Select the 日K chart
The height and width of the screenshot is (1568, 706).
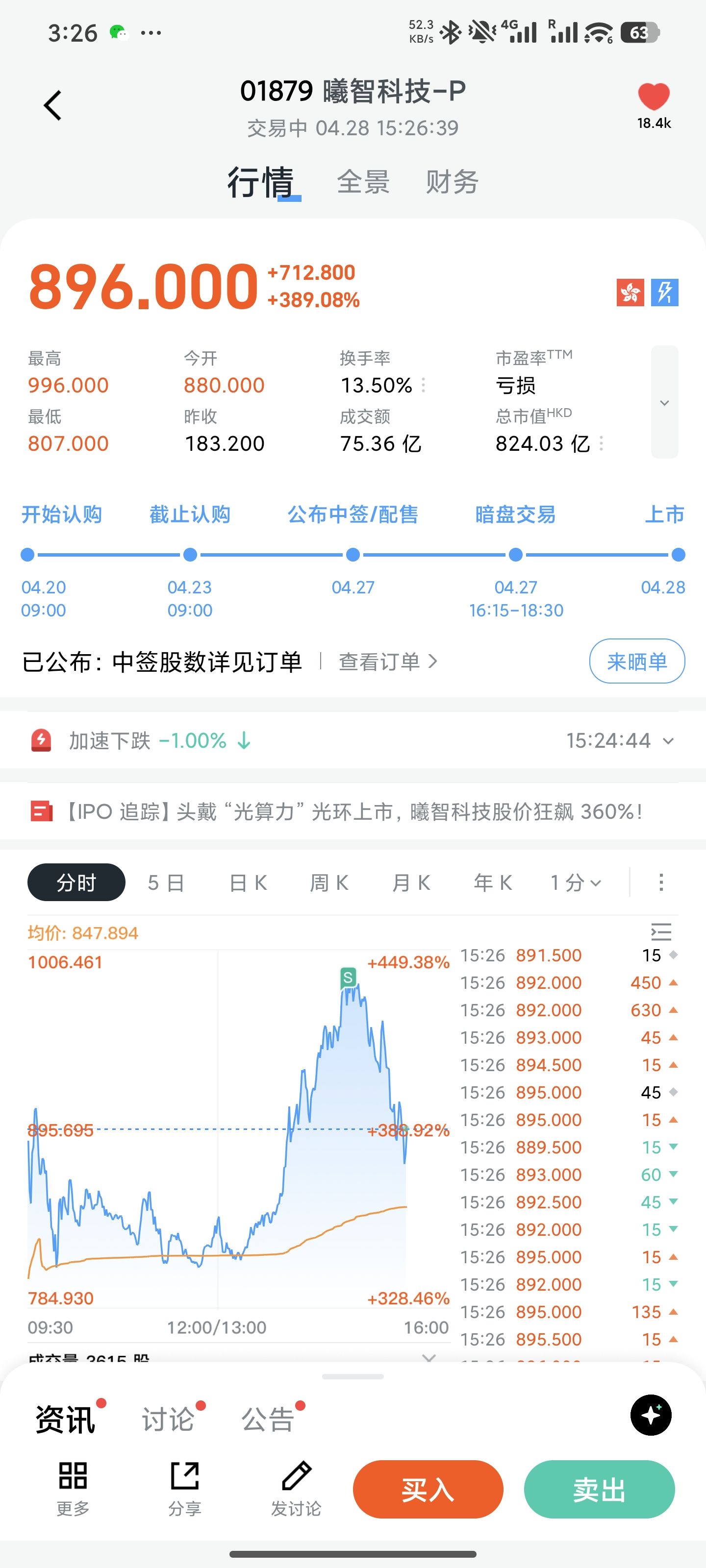pyautogui.click(x=248, y=882)
